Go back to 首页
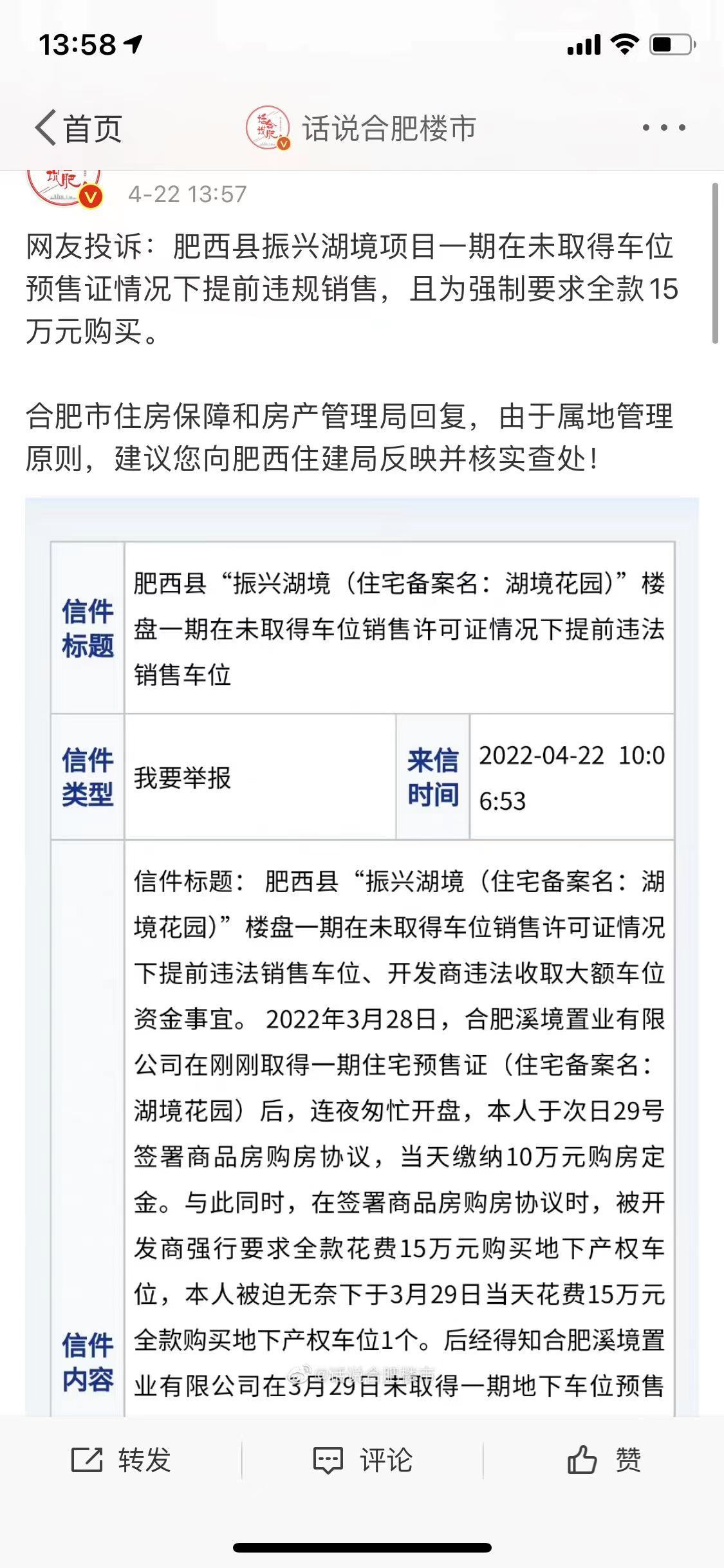Screen dimensions: 724x1568 point(79,128)
